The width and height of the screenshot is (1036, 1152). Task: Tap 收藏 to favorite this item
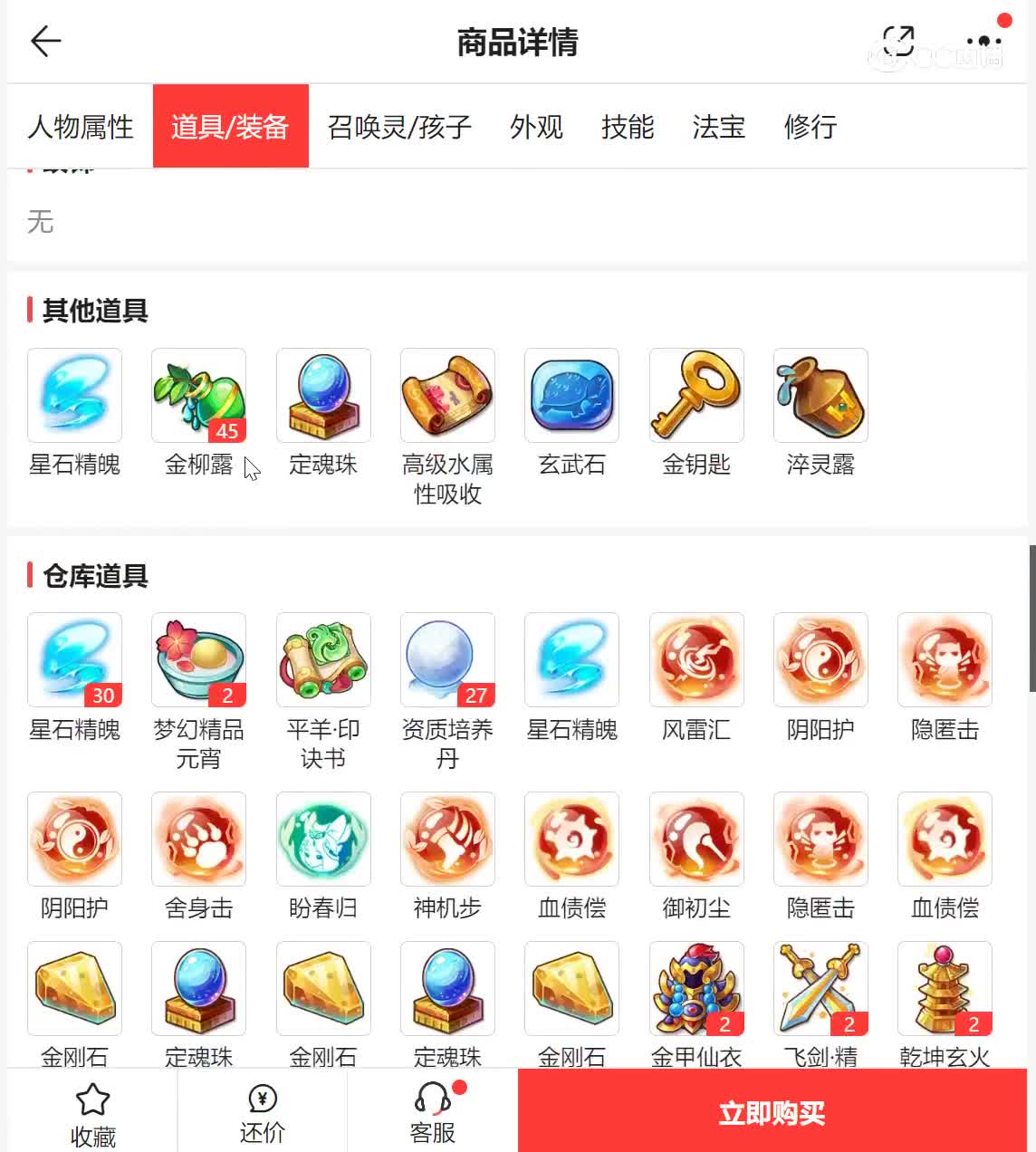click(92, 1114)
